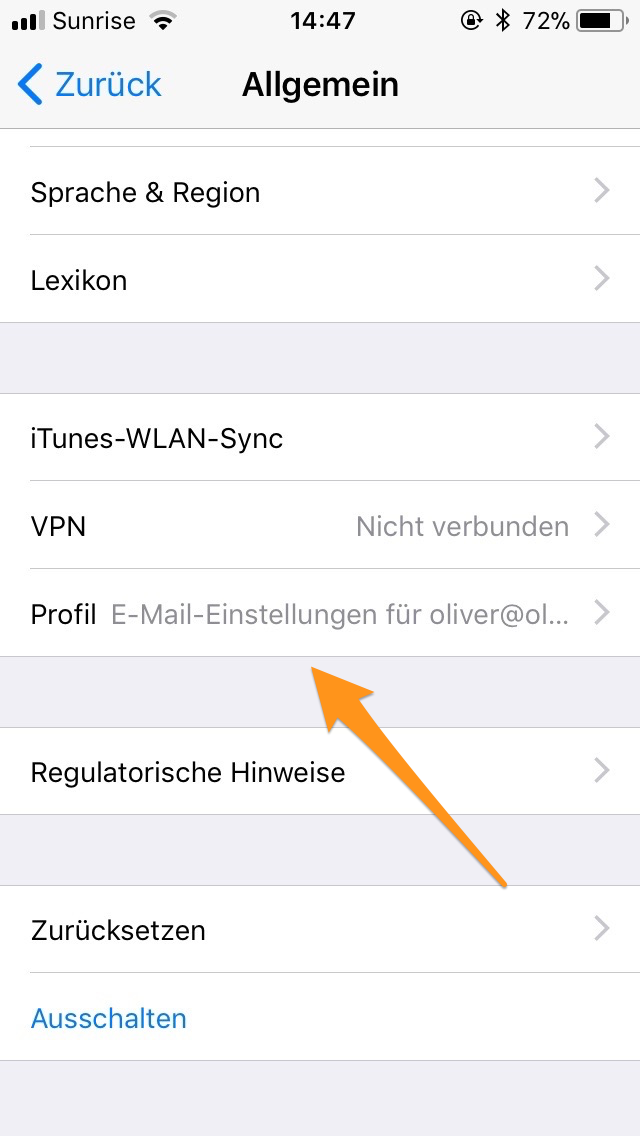Image resolution: width=640 pixels, height=1136 pixels.
Task: Go back with the Zurück button
Action: point(90,85)
